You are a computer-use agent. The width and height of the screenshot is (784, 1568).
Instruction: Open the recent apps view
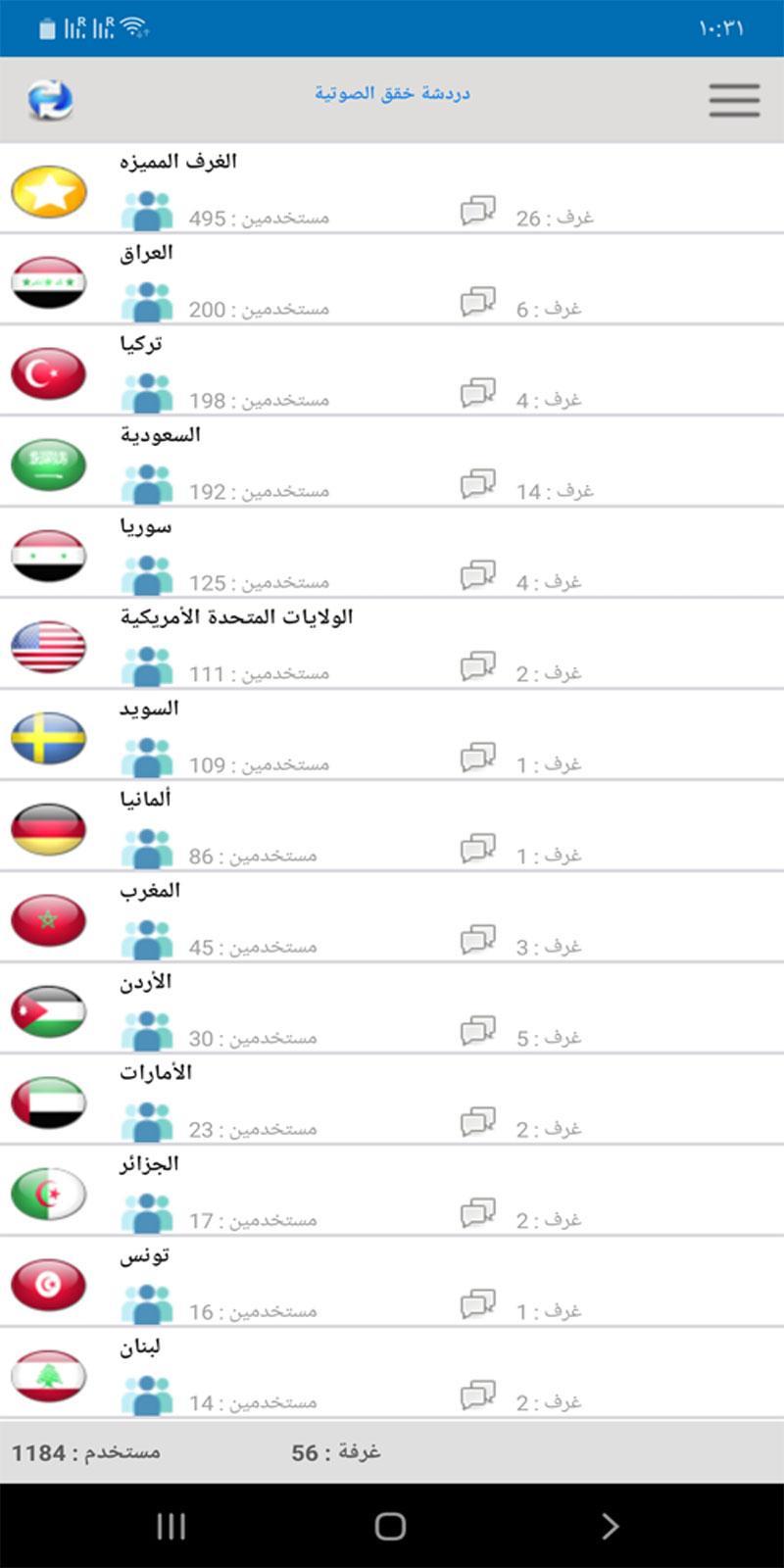point(171,1526)
